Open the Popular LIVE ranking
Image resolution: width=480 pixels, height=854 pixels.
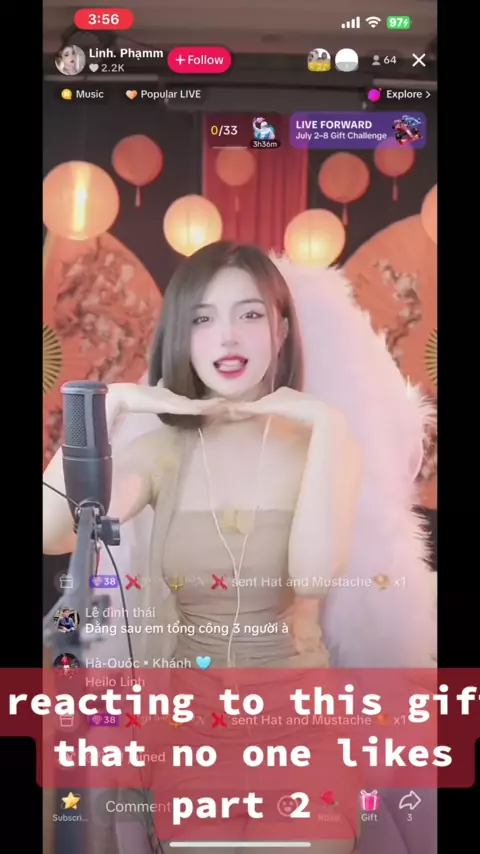point(163,94)
